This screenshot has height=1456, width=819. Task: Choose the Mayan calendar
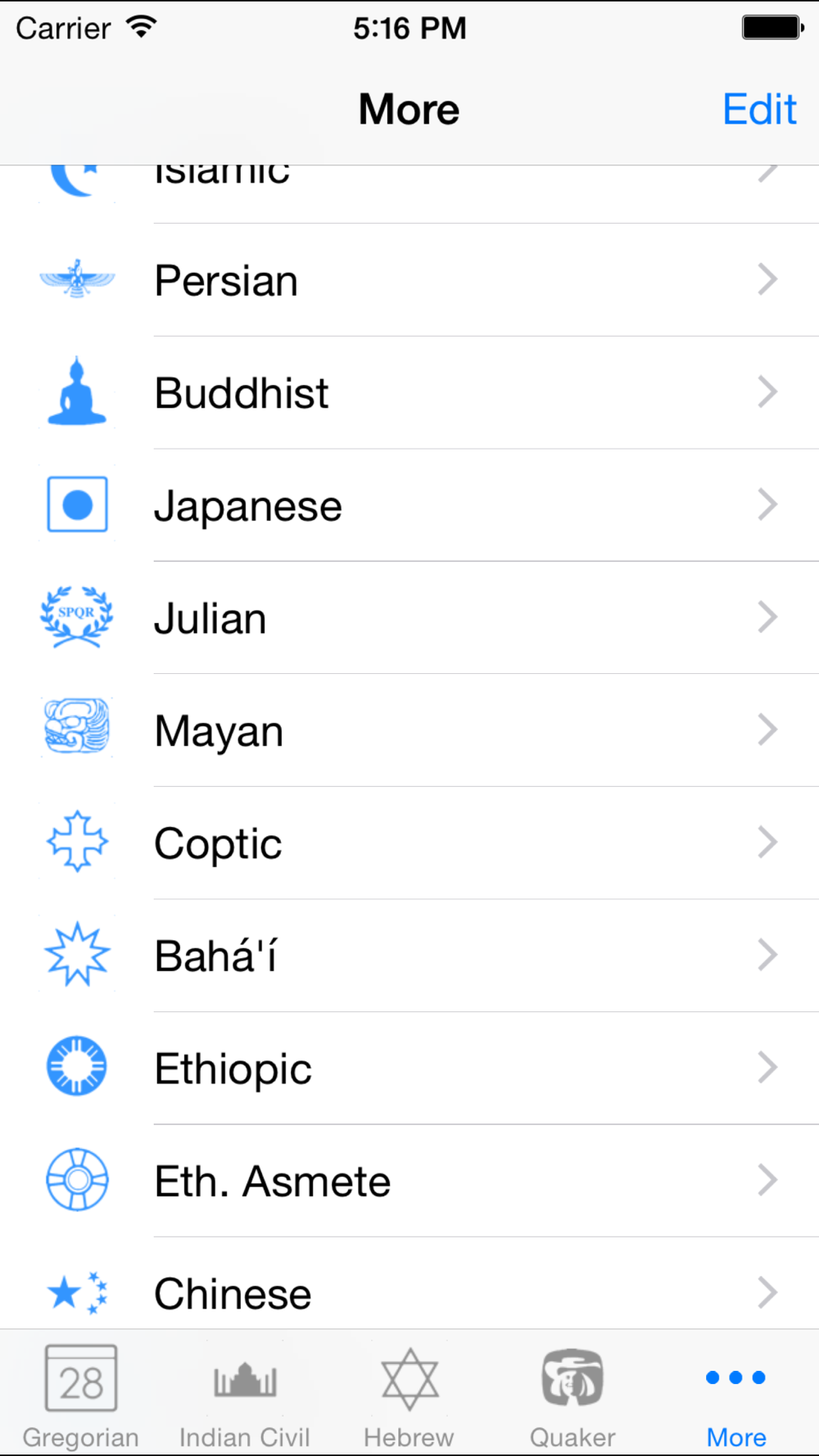[x=409, y=730]
